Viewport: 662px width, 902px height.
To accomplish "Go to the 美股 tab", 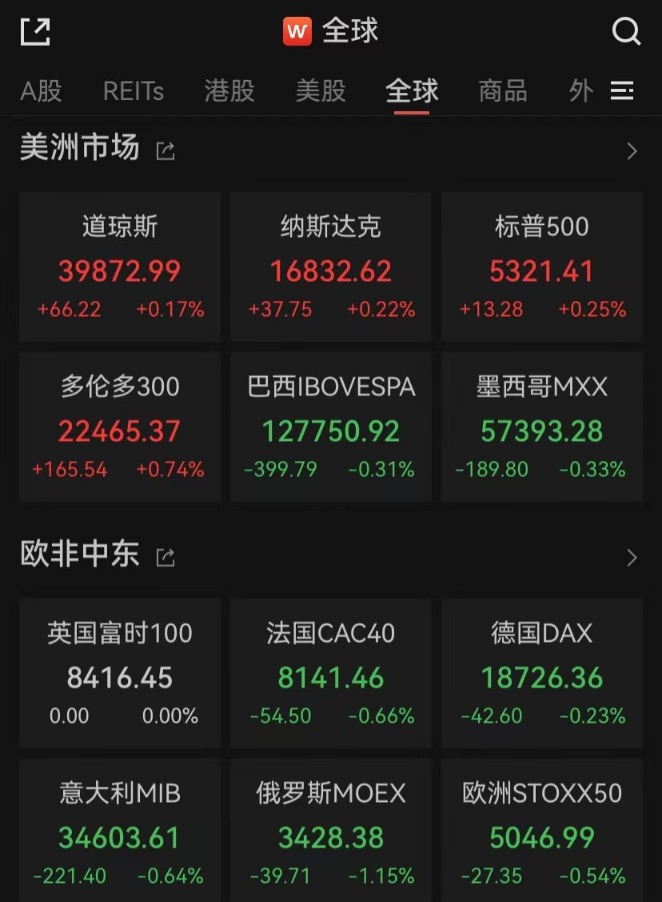I will pos(321,91).
